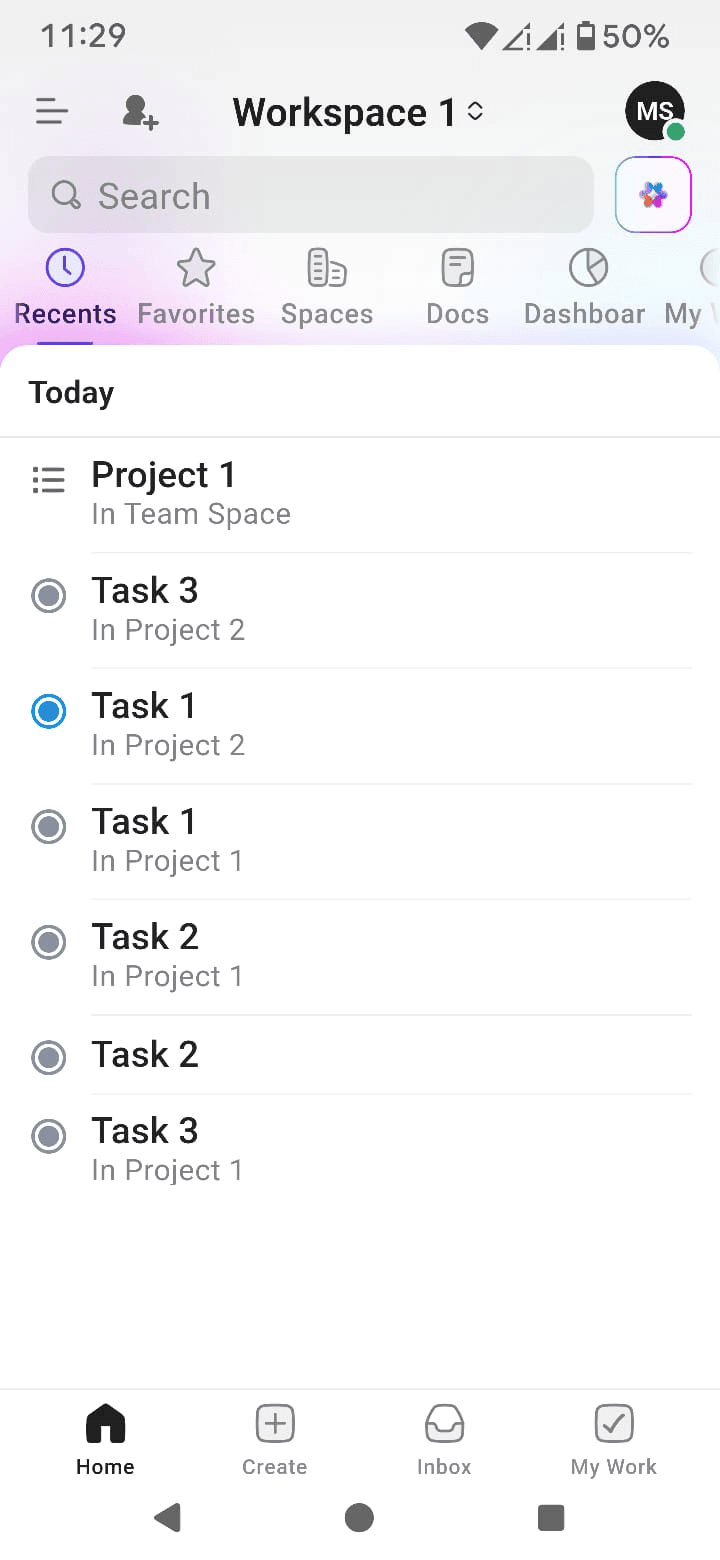Open Task 1 in Project 1
720x1560 pixels.
(360, 841)
